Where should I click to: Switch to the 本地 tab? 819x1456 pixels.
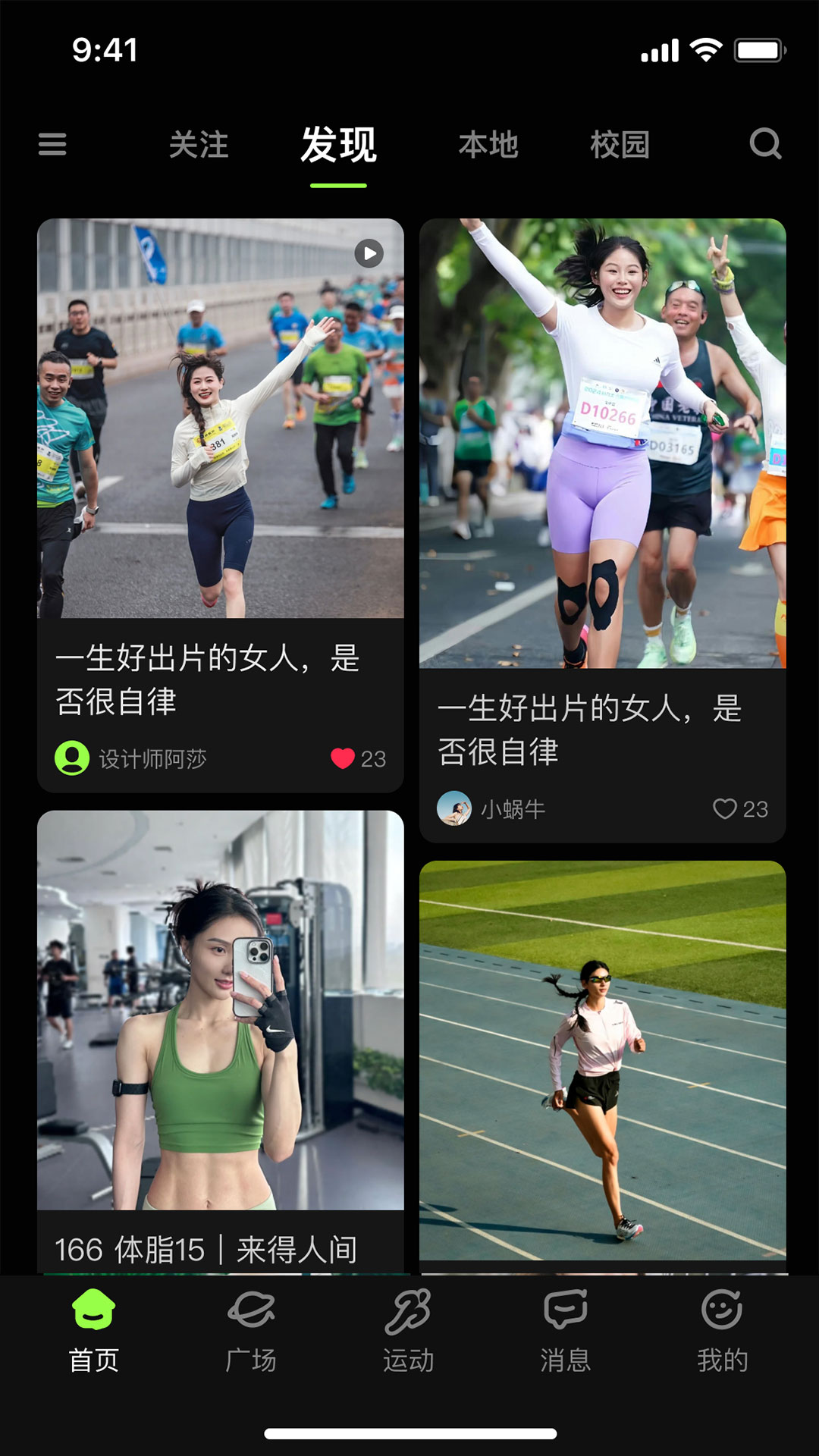(489, 146)
